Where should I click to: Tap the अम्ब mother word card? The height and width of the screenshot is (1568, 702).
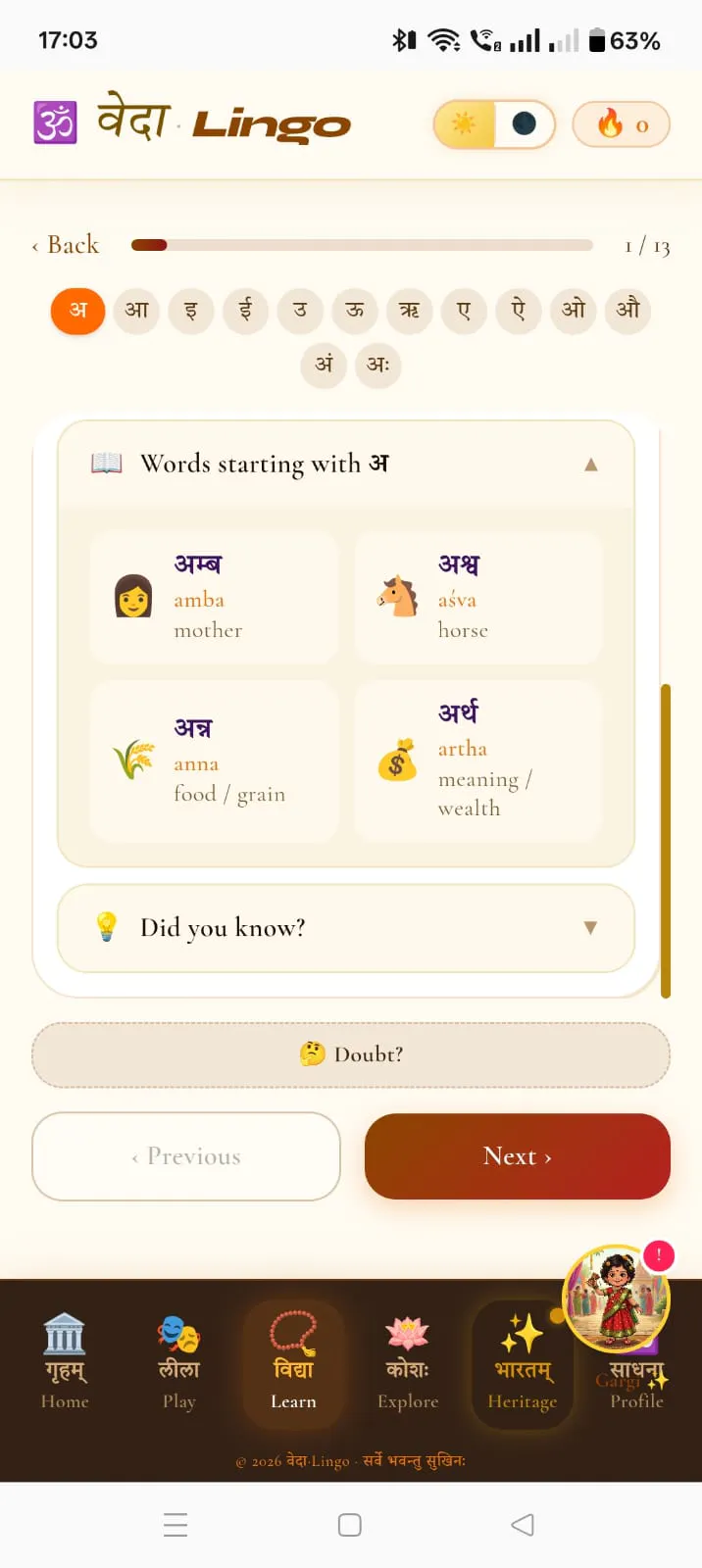pos(214,597)
